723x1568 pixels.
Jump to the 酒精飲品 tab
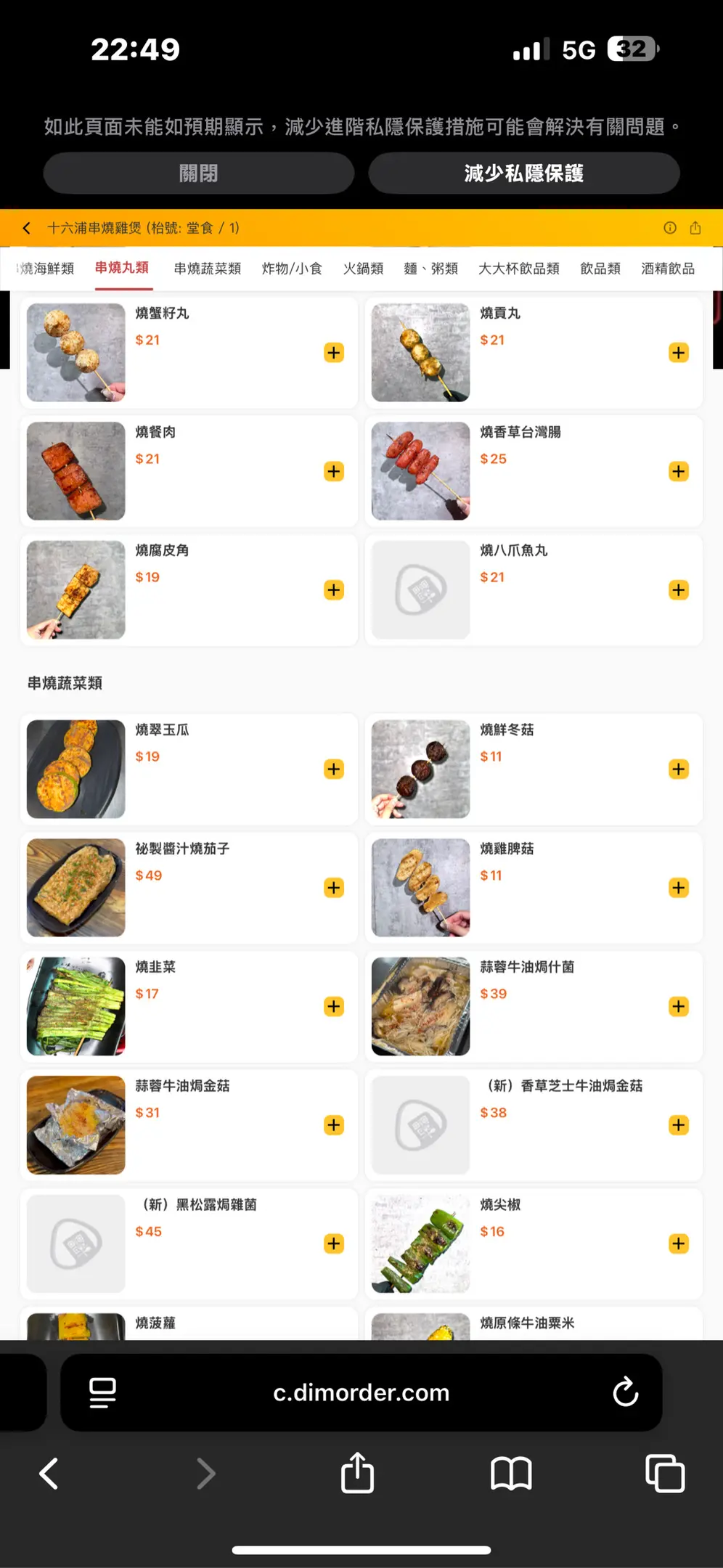coord(667,269)
